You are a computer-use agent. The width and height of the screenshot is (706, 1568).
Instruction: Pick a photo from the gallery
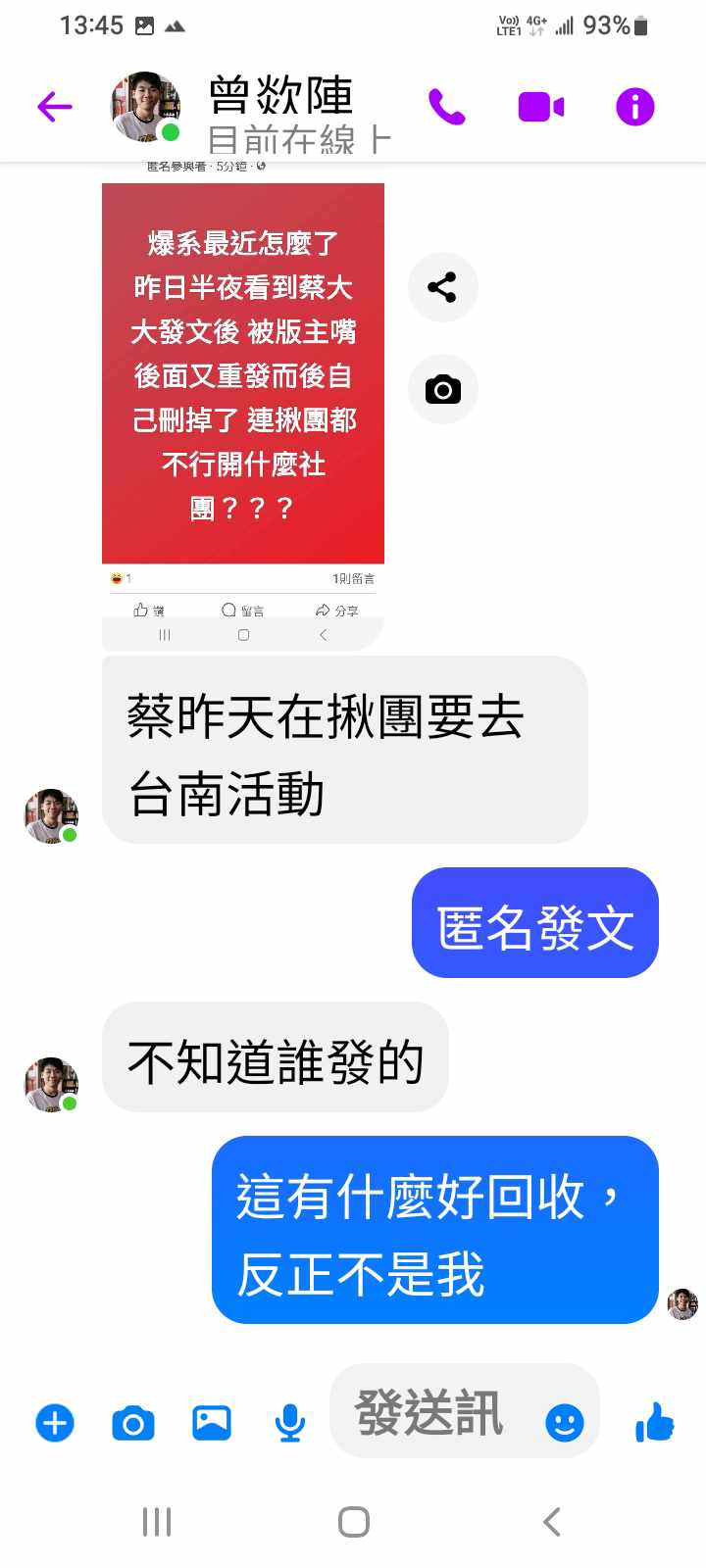click(212, 1422)
